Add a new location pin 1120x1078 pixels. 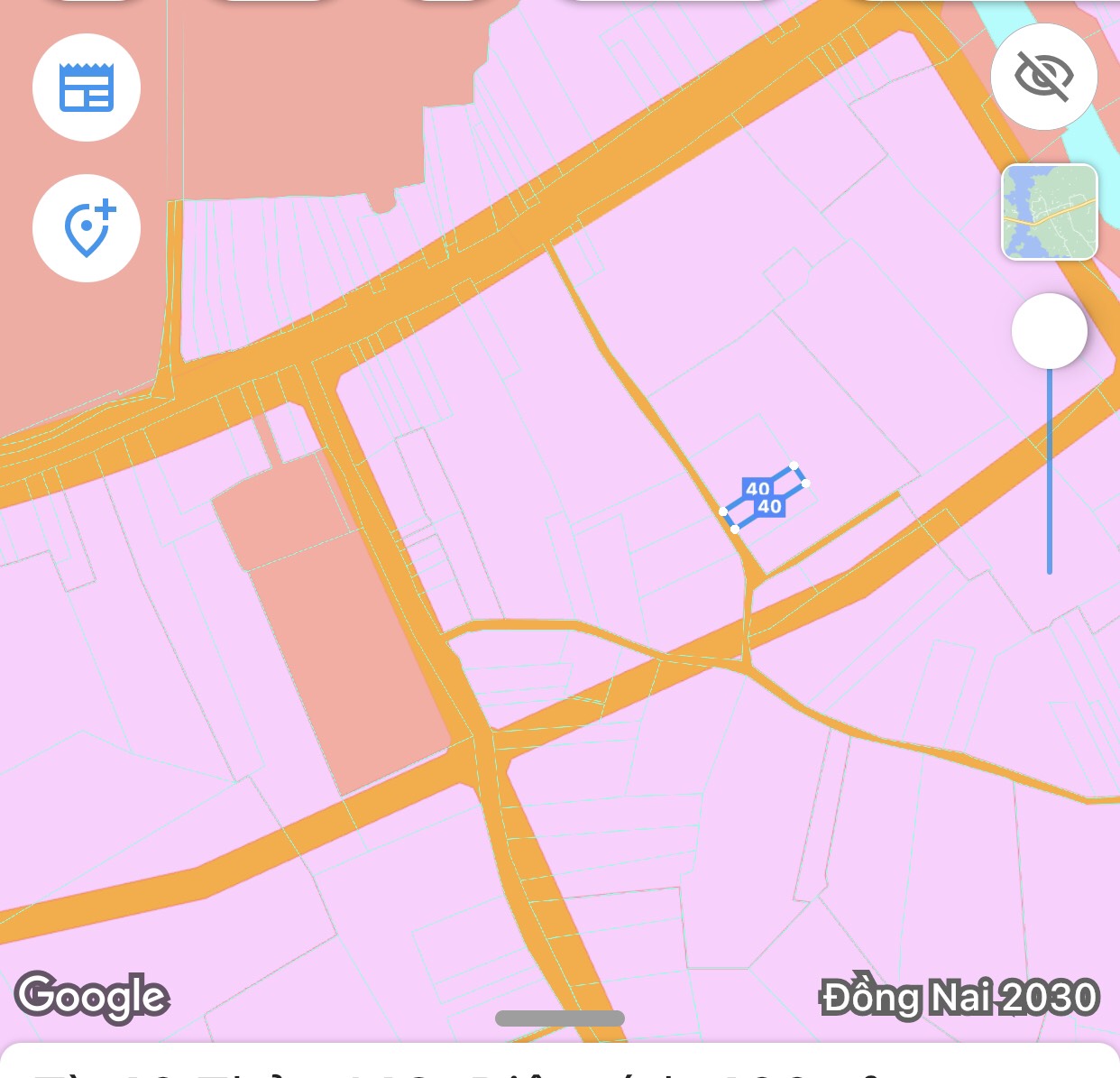87,228
